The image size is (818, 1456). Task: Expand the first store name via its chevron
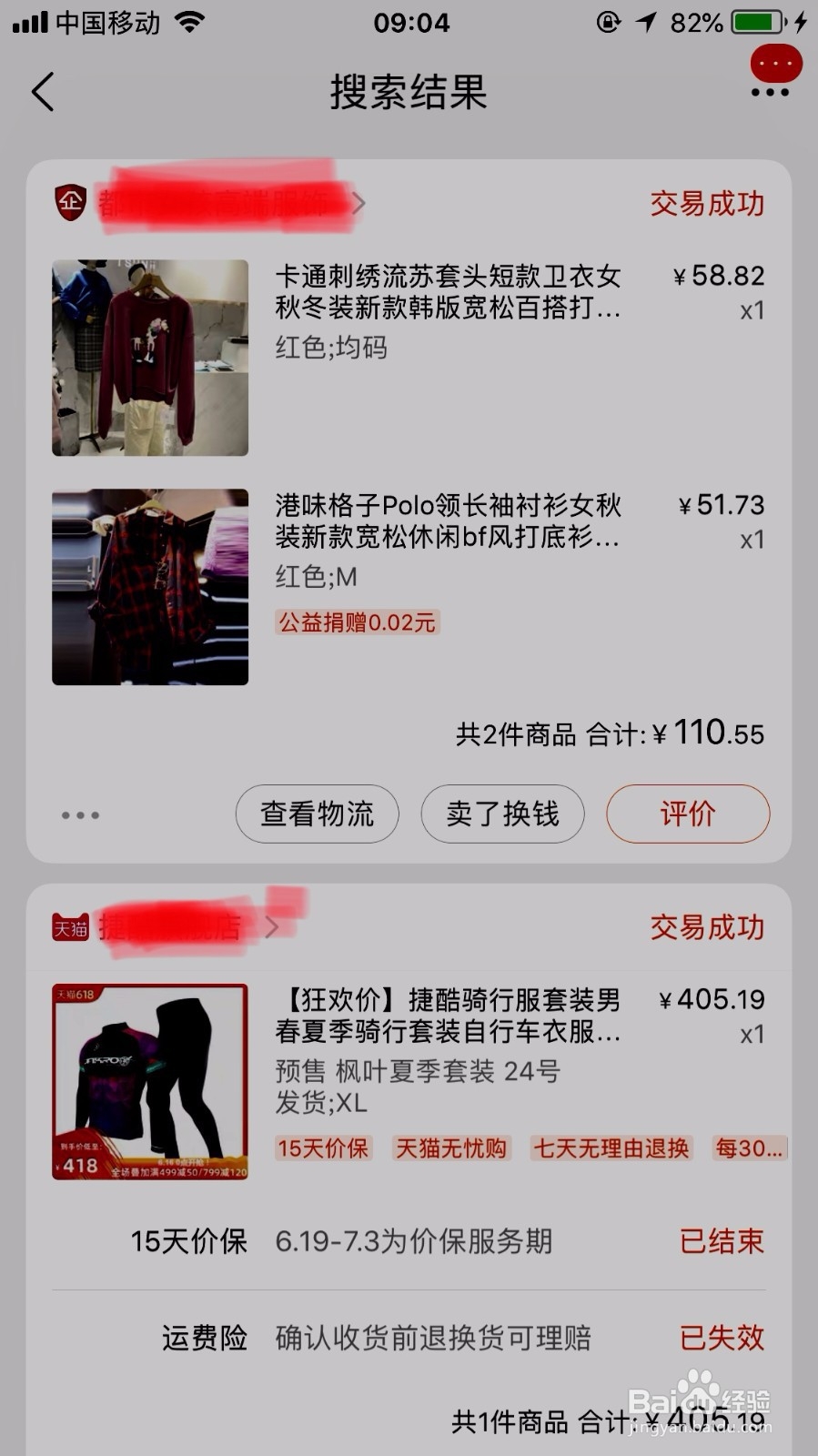click(360, 202)
